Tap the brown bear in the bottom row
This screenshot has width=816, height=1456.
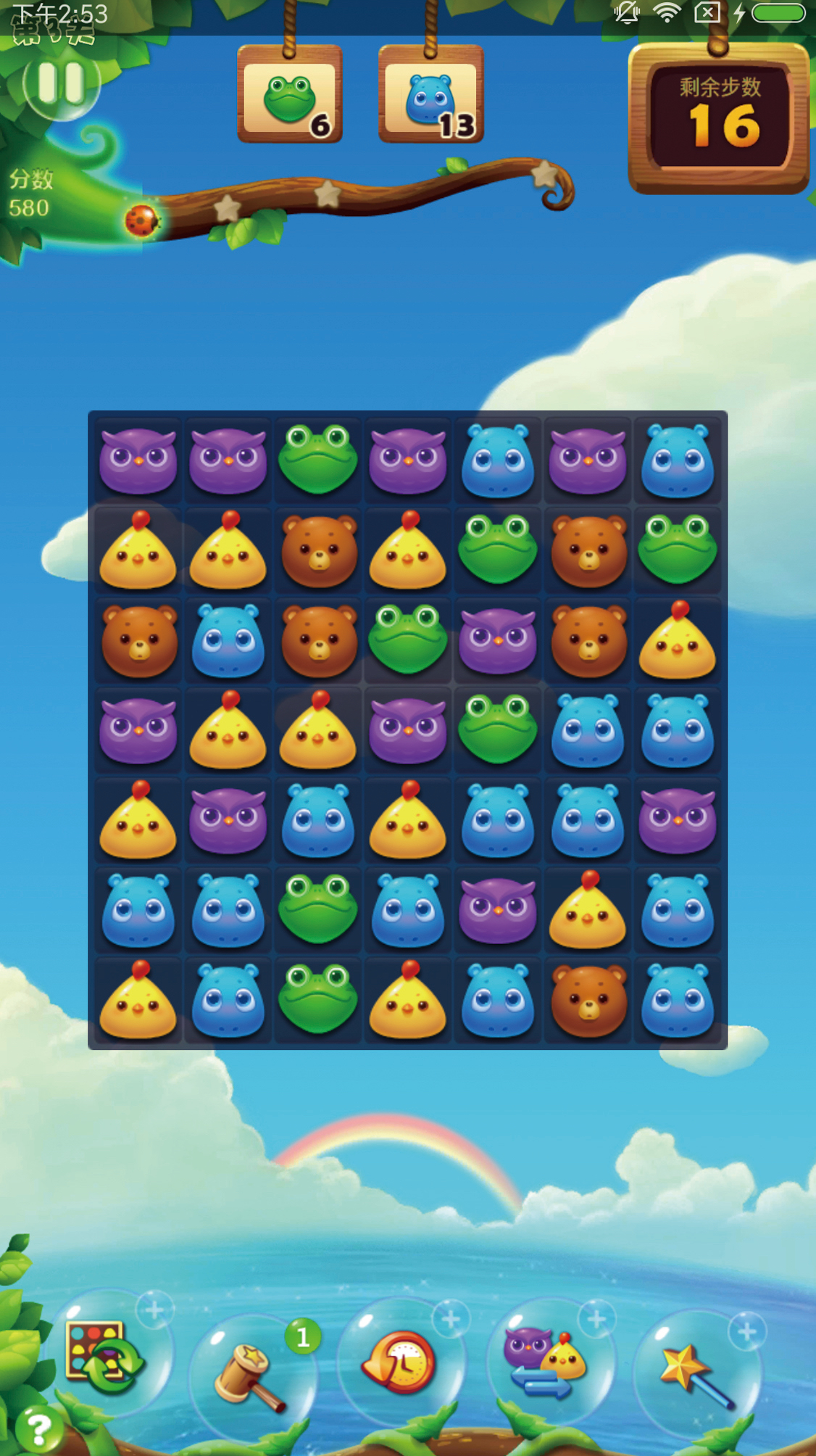[588, 1000]
